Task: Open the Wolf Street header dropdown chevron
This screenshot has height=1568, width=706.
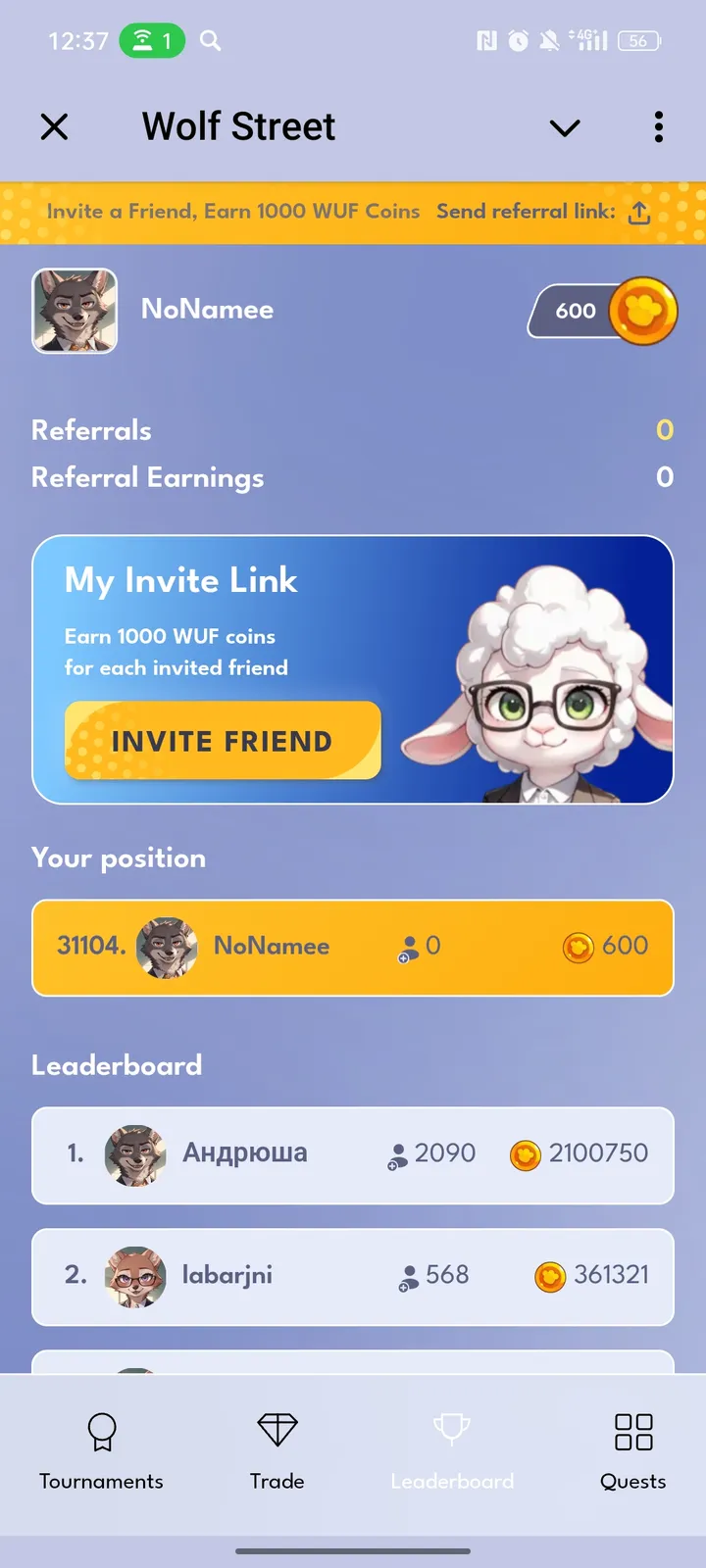Action: pos(565,127)
